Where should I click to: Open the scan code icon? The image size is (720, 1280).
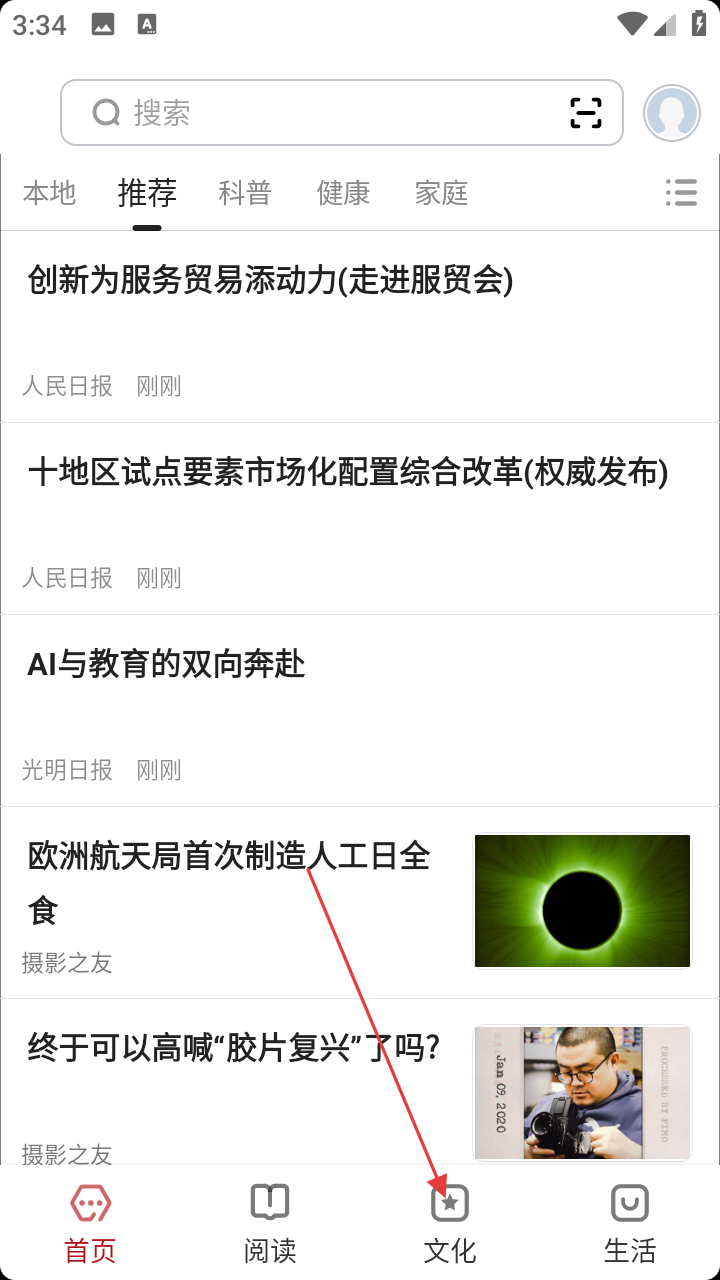point(586,113)
